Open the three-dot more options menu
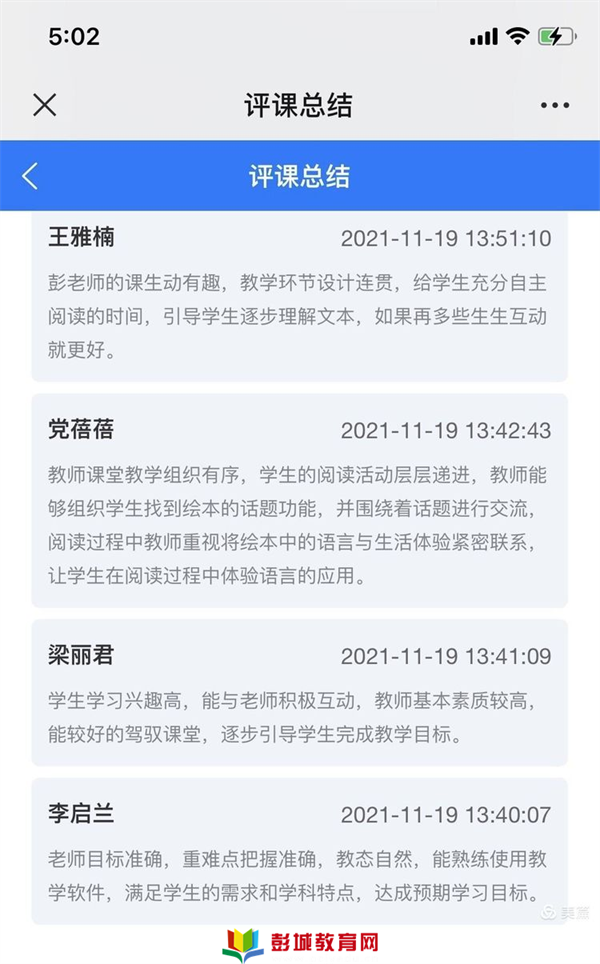This screenshot has width=600, height=964. point(555,105)
